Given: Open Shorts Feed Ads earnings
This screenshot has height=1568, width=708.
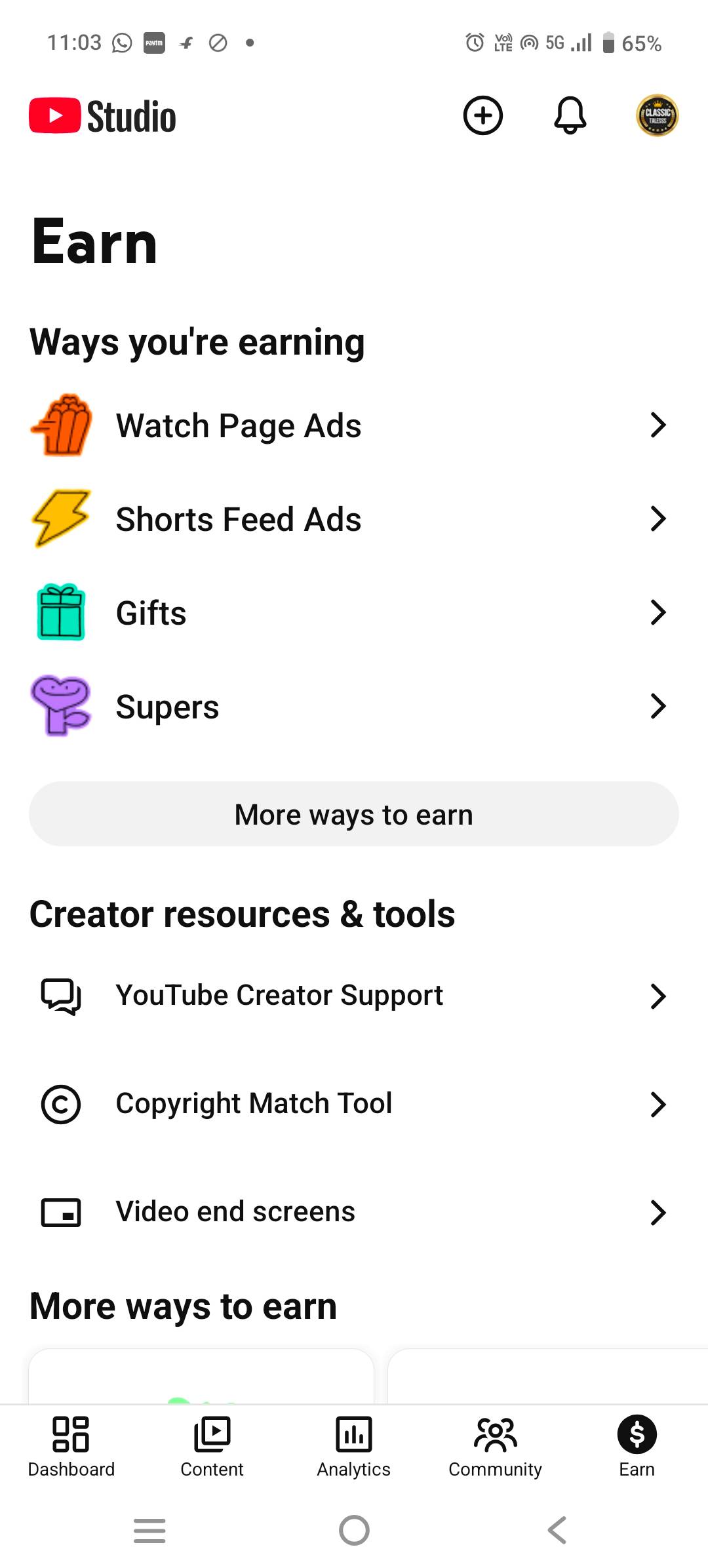Looking at the screenshot, I should 354,519.
